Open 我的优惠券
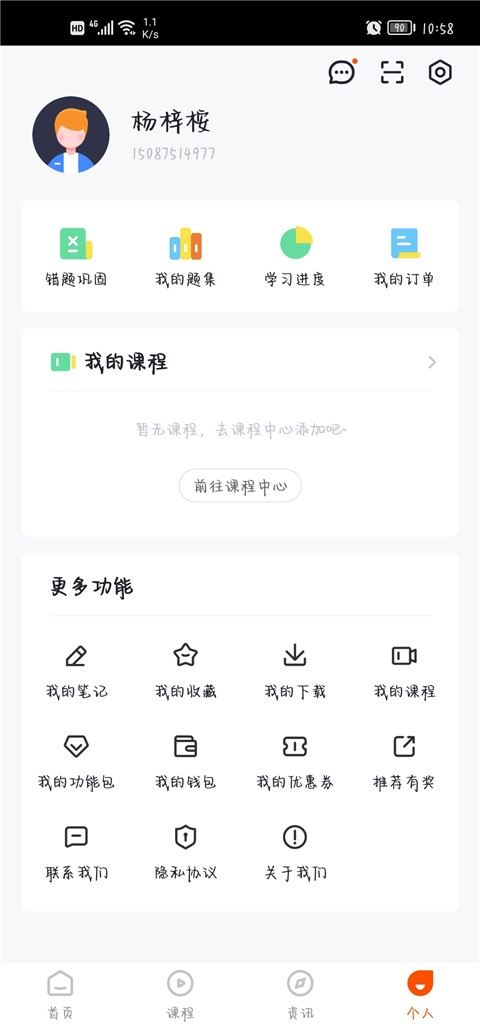Image resolution: width=480 pixels, height=1026 pixels. pos(295,762)
